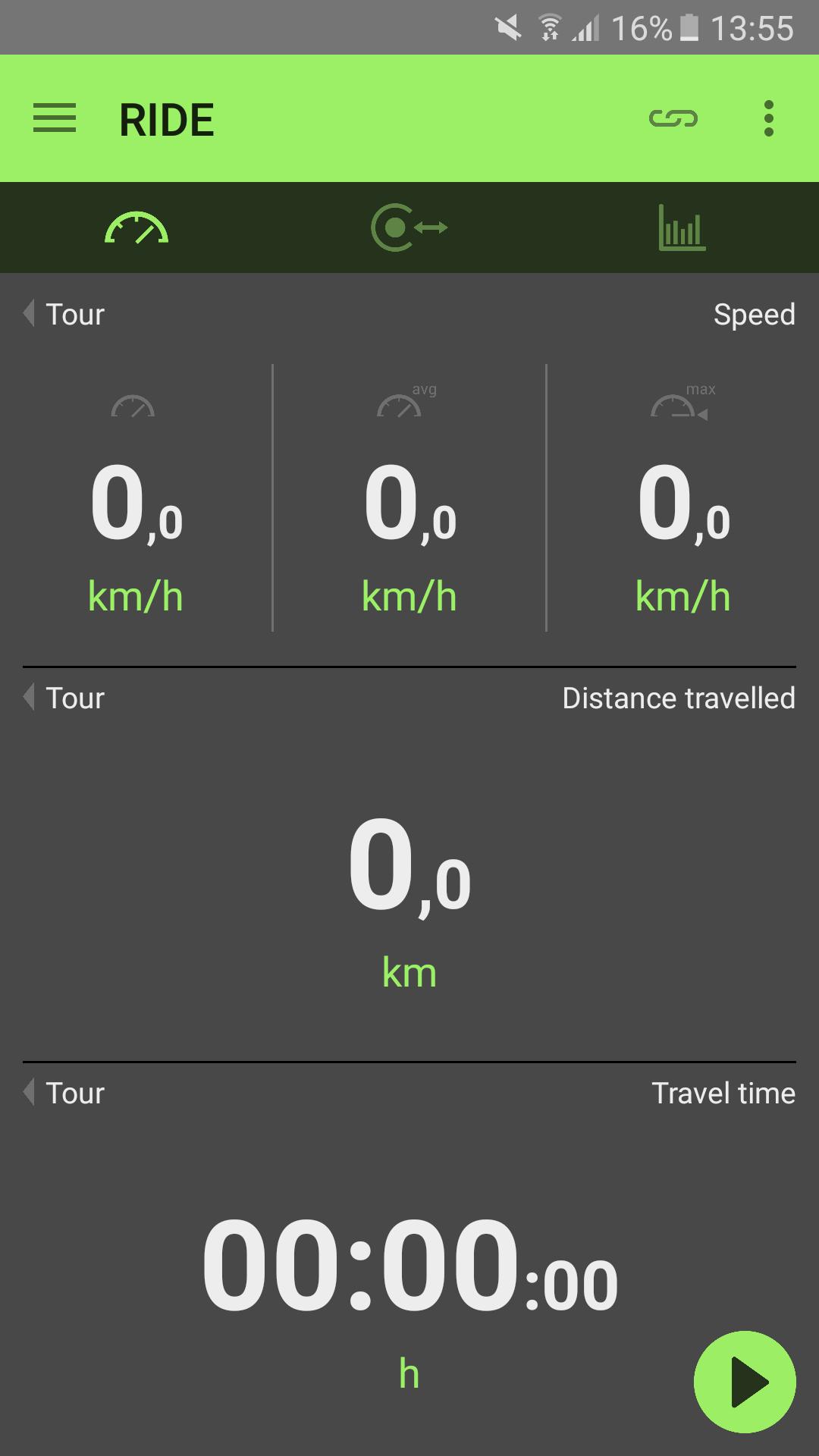Tap the Tour selector above Speed
The height and width of the screenshot is (1456, 819).
[x=65, y=314]
